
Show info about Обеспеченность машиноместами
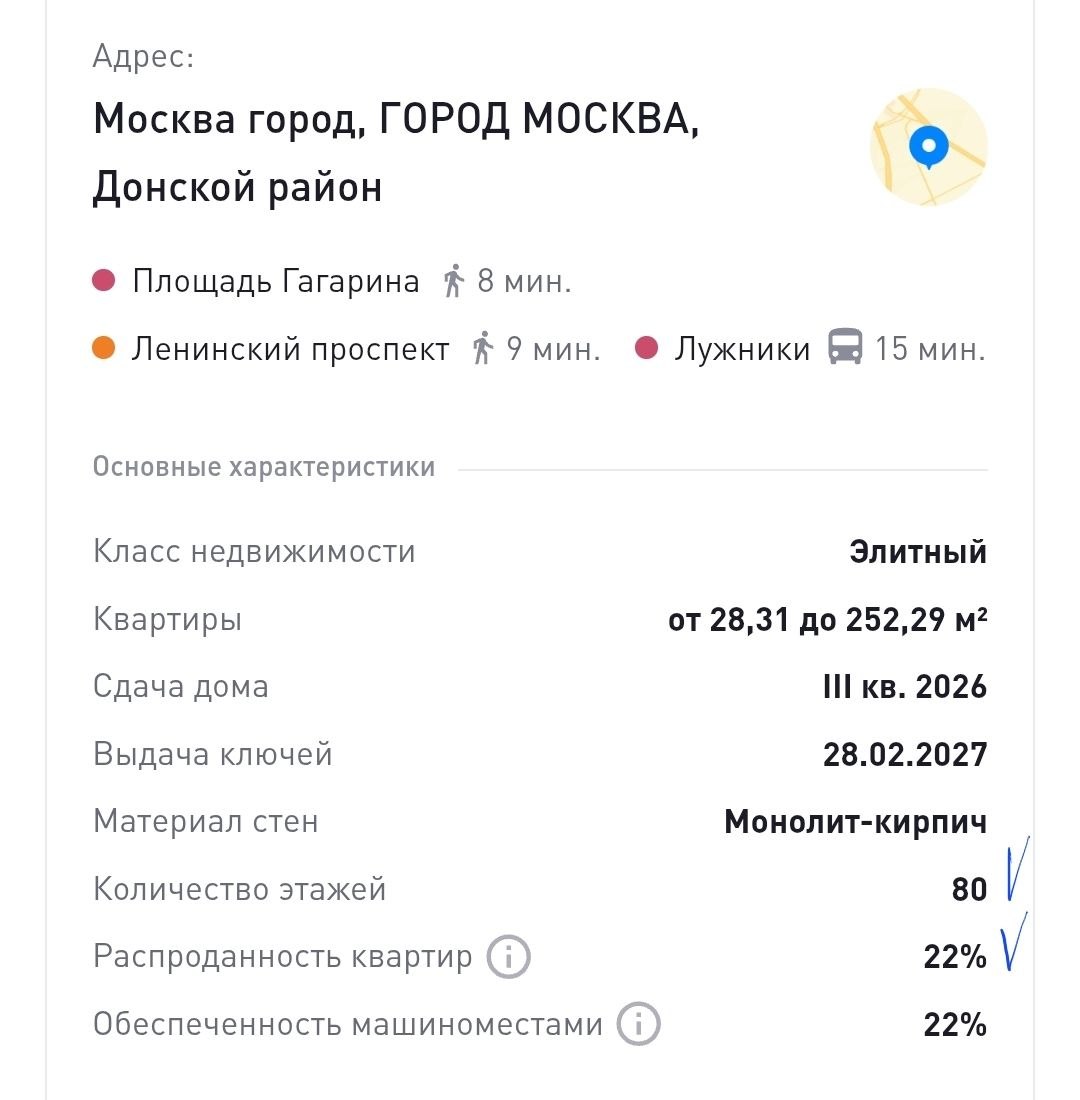(639, 1025)
